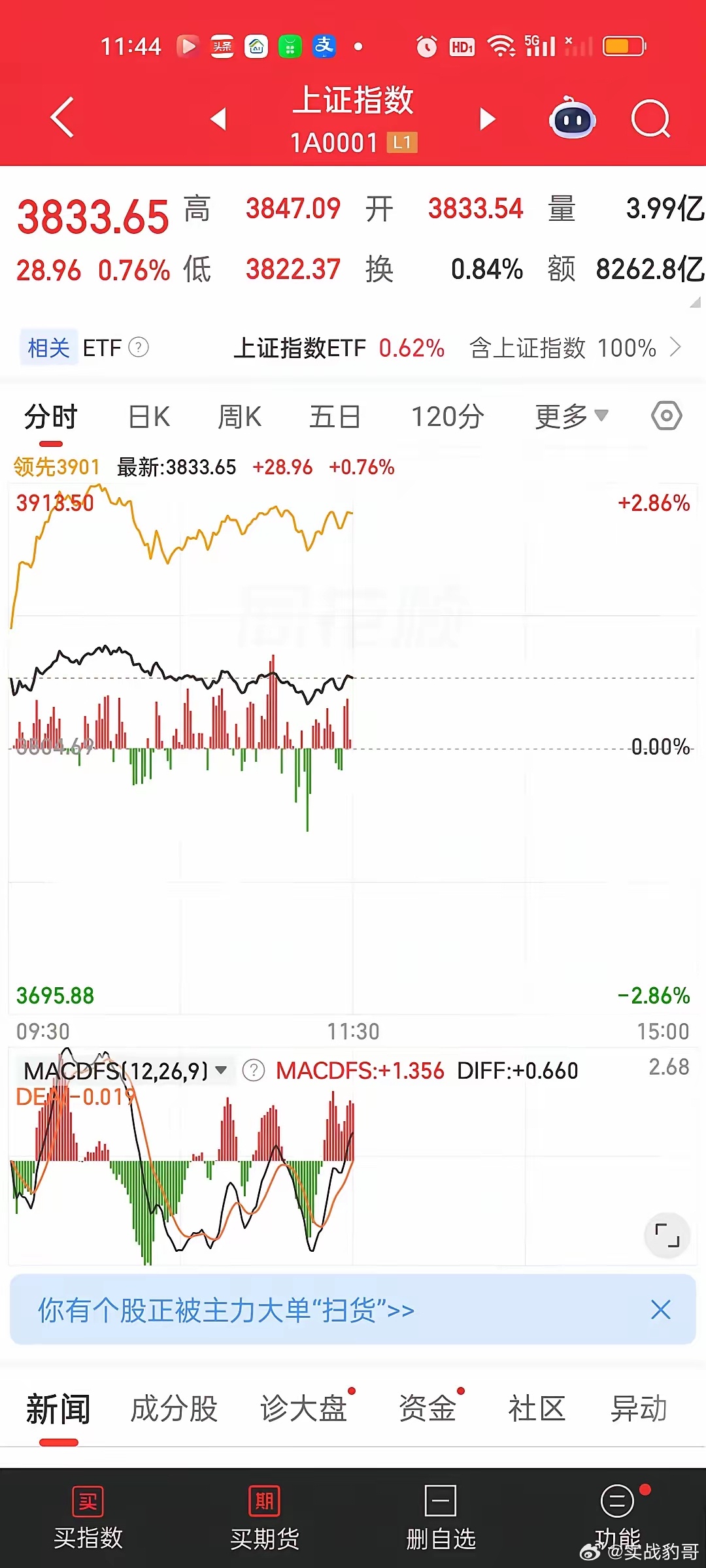Switch to the next index with the right triangle
Screen dimensions: 706x1568
pyautogui.click(x=487, y=119)
